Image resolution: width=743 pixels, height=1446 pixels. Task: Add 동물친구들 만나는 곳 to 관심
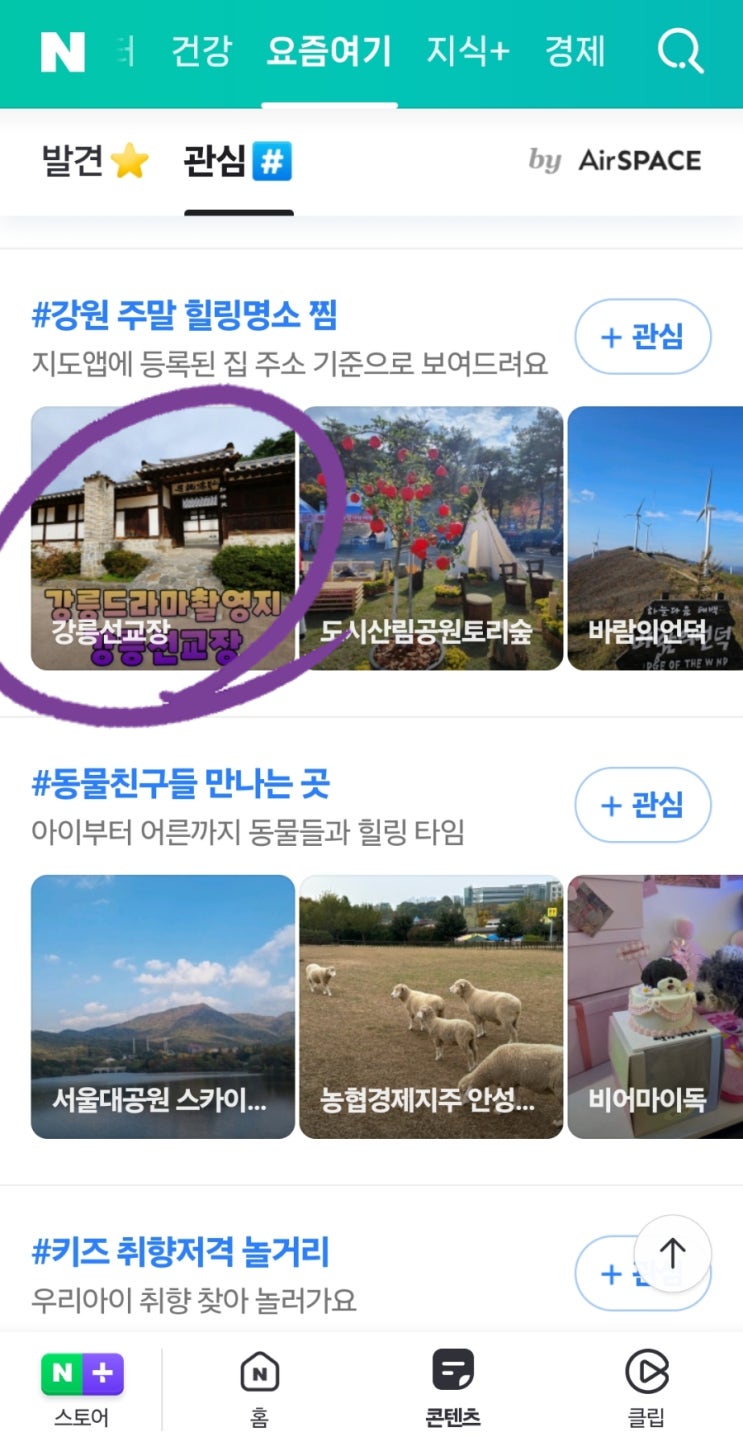pyautogui.click(x=642, y=805)
